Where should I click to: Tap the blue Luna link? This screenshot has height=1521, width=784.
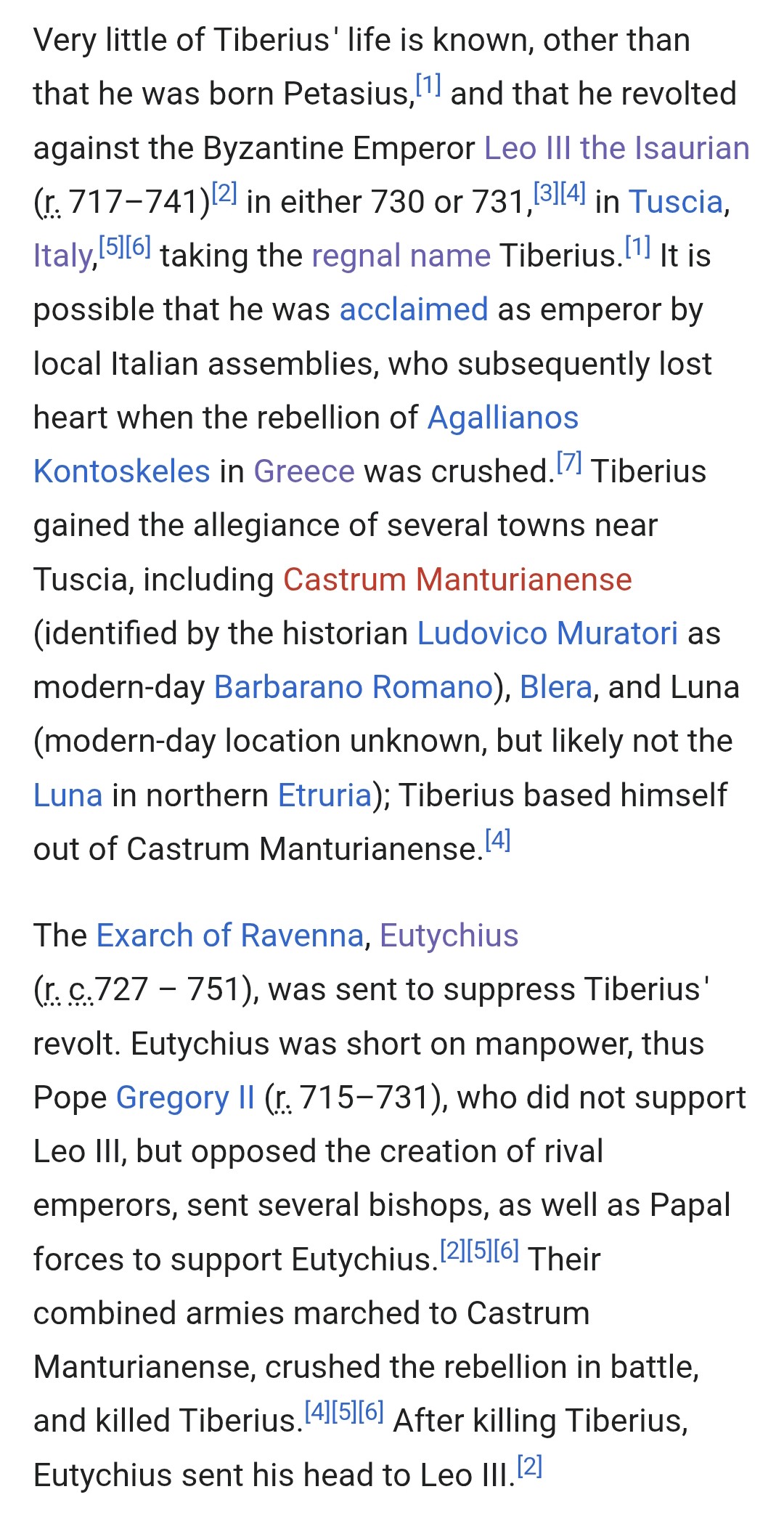(68, 795)
